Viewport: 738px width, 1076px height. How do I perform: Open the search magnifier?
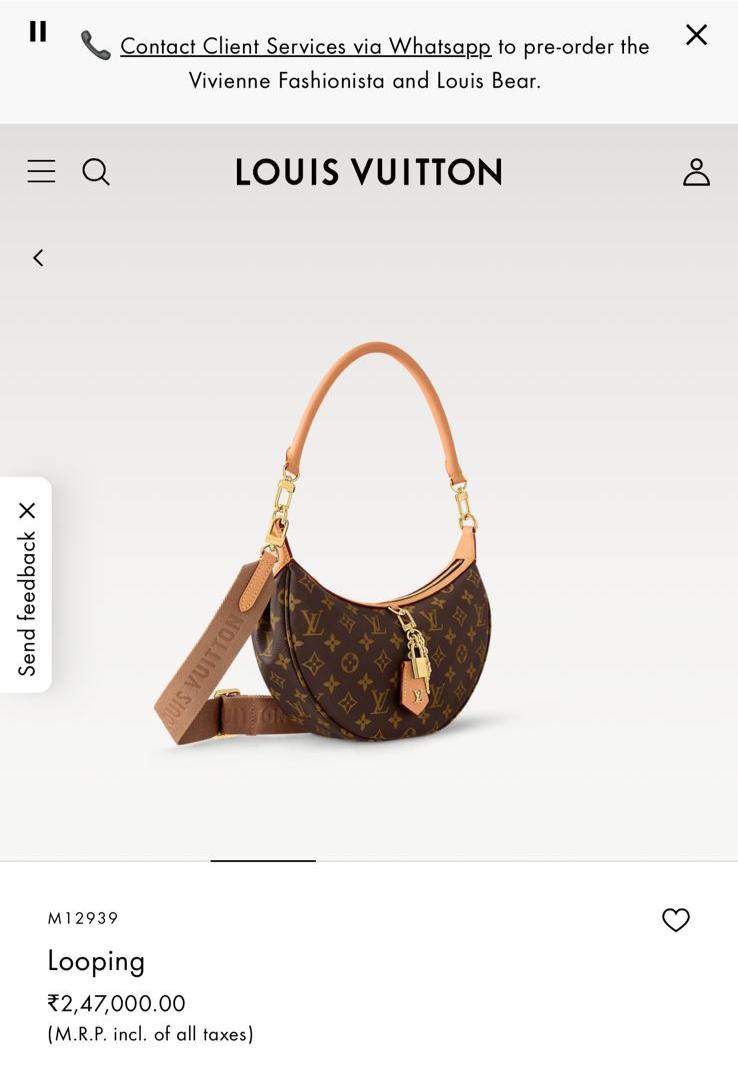(96, 172)
